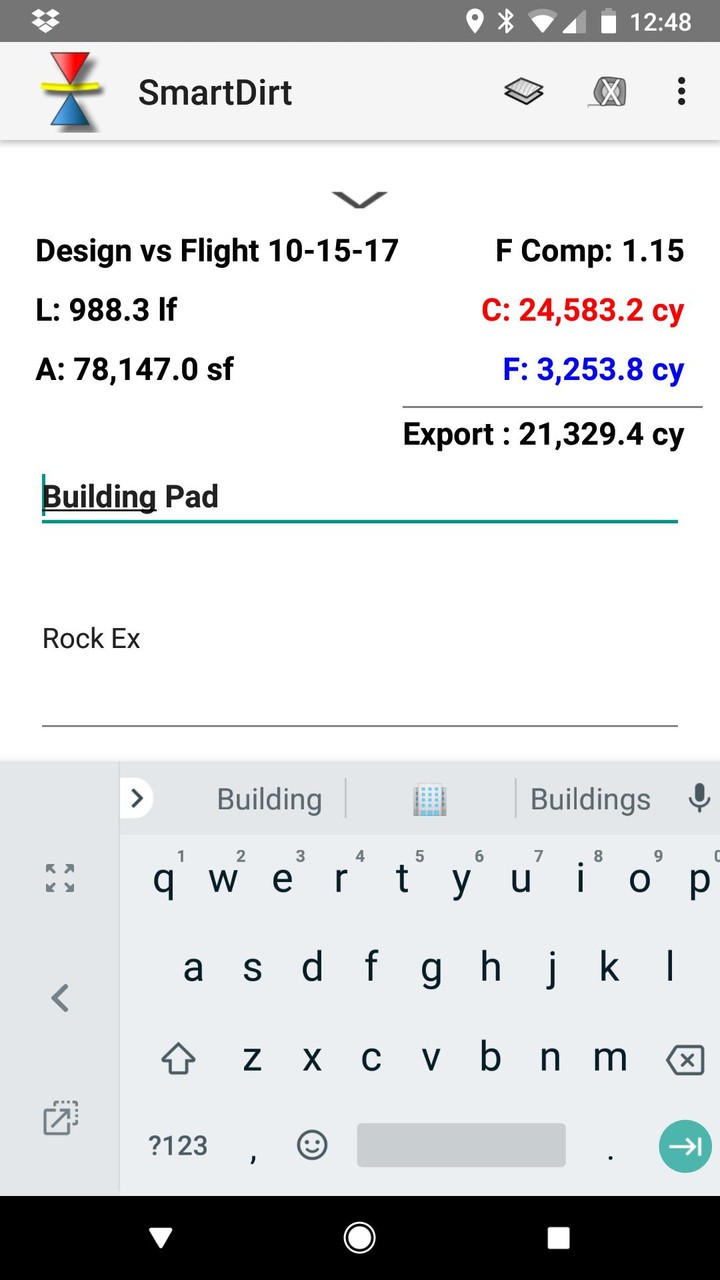Tap the external window keyboard icon
The height and width of the screenshot is (1280, 720).
(59, 1117)
